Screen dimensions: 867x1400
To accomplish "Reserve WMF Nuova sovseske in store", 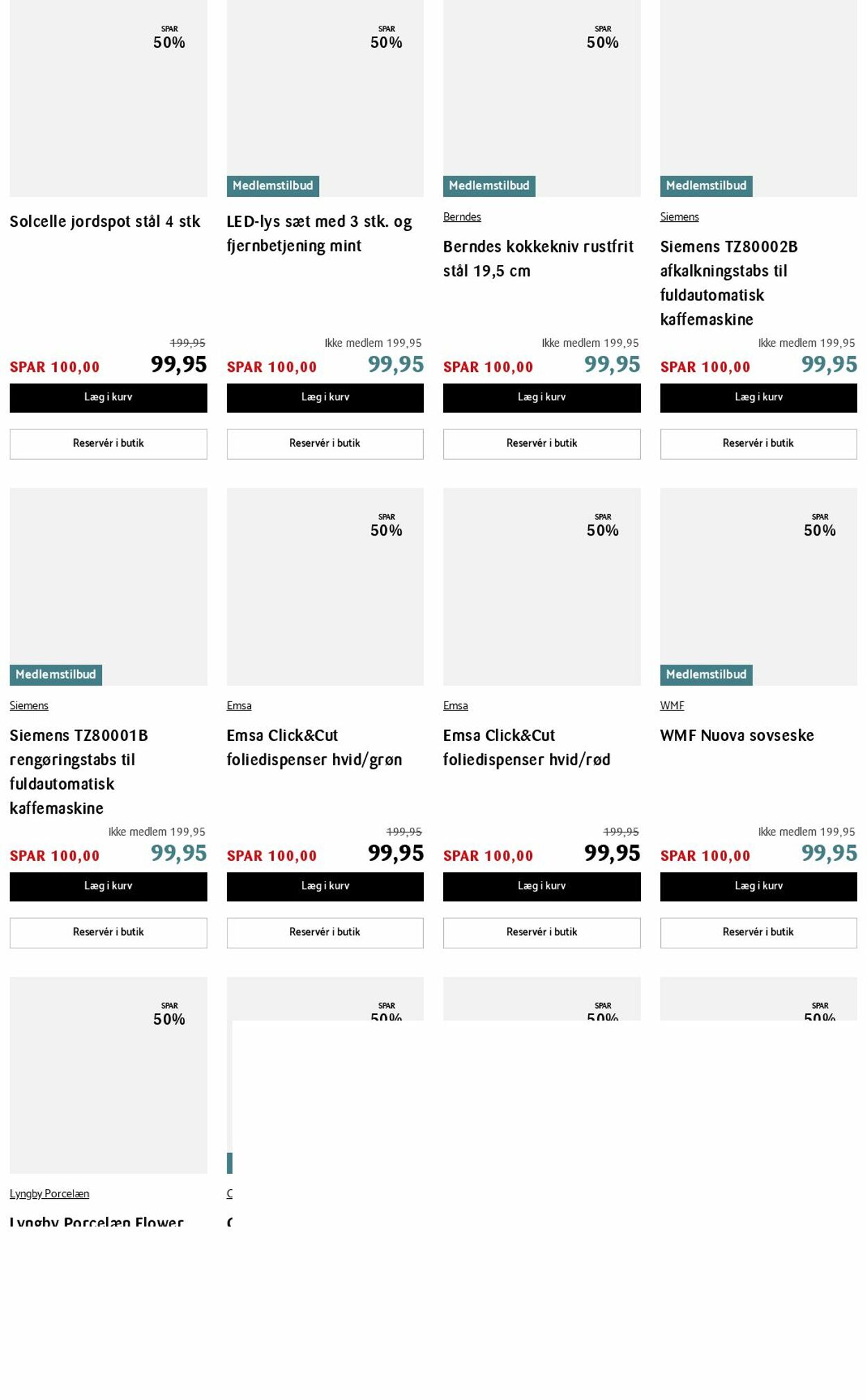I will [758, 932].
